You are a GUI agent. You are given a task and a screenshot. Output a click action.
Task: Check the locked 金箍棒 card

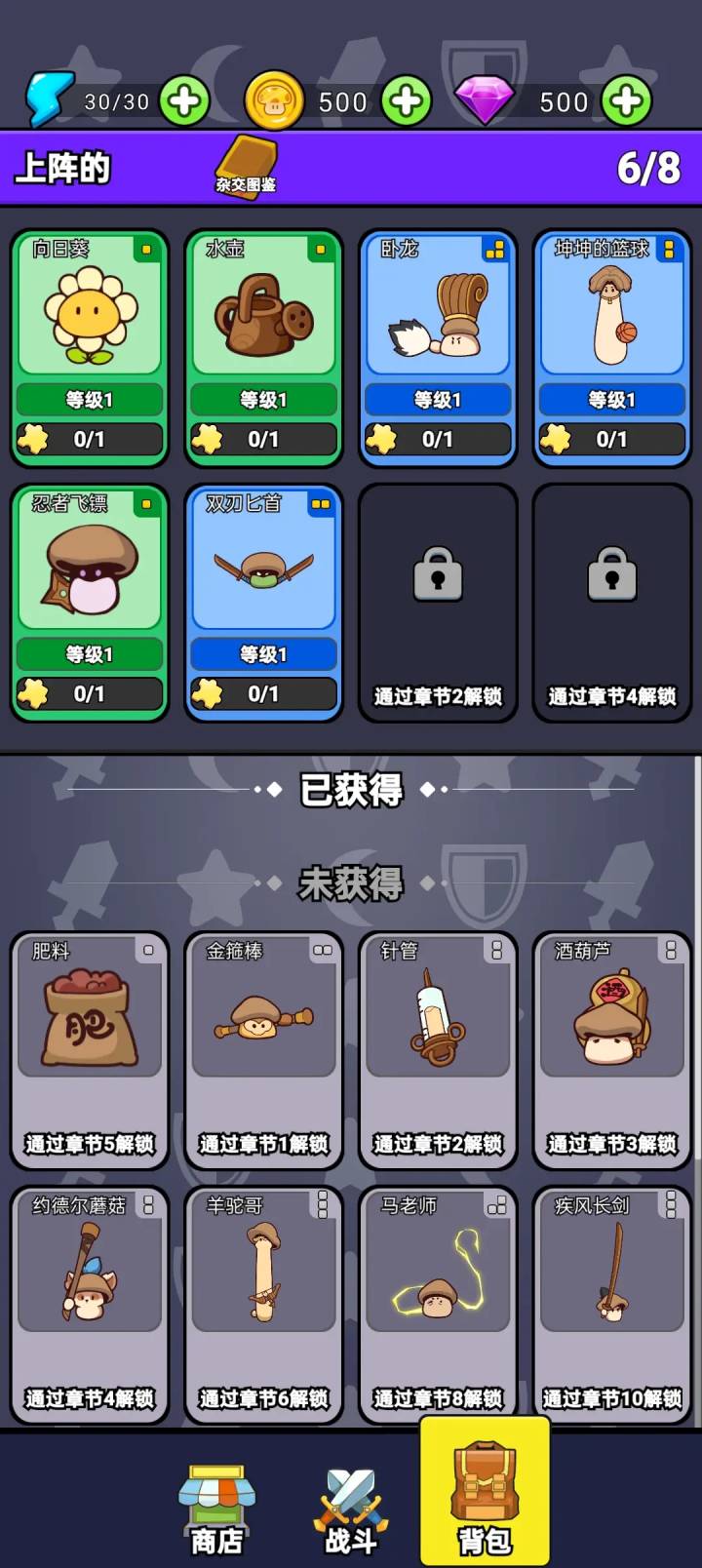(263, 1050)
